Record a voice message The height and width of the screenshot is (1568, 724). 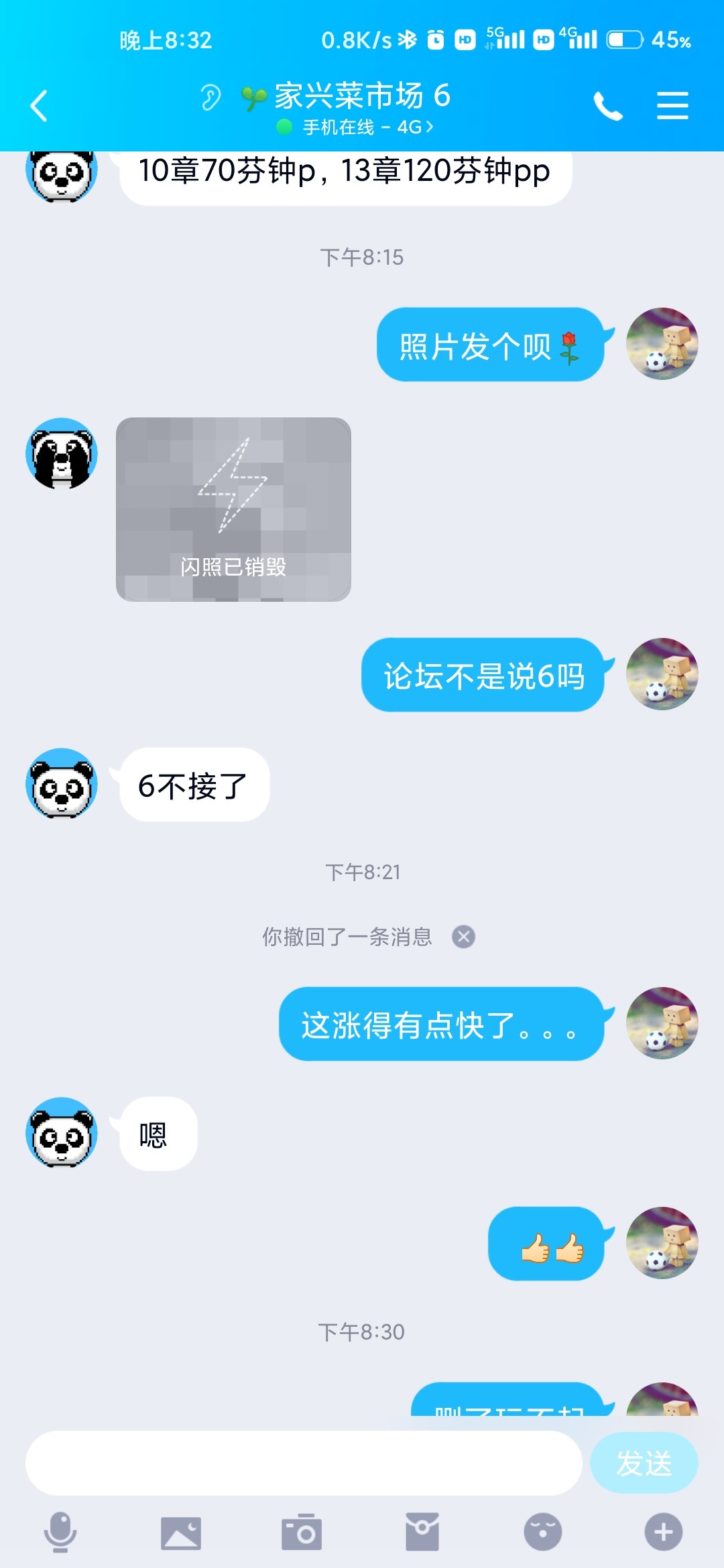60,1532
